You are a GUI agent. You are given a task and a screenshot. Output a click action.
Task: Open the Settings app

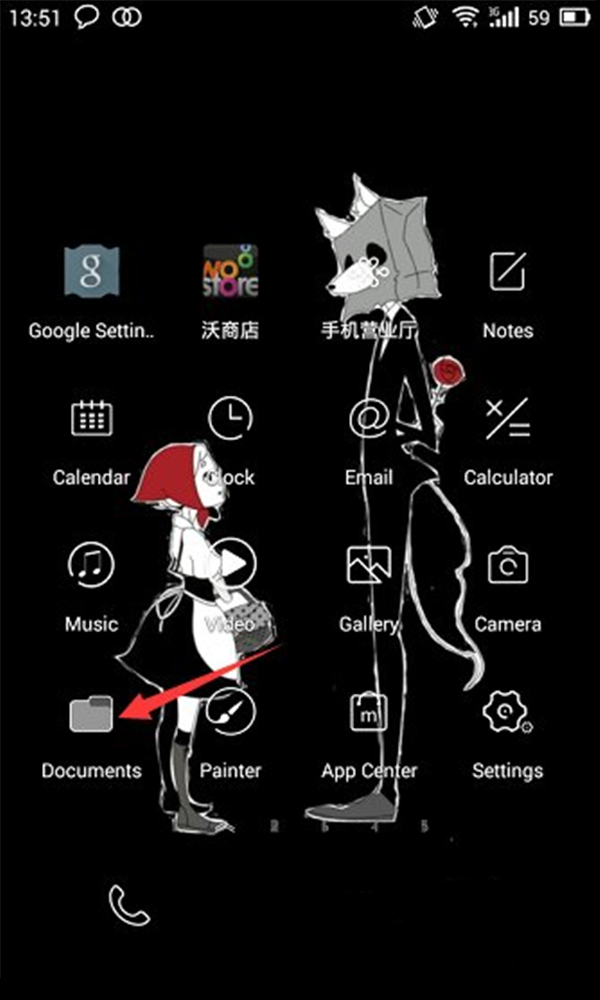[x=507, y=712]
